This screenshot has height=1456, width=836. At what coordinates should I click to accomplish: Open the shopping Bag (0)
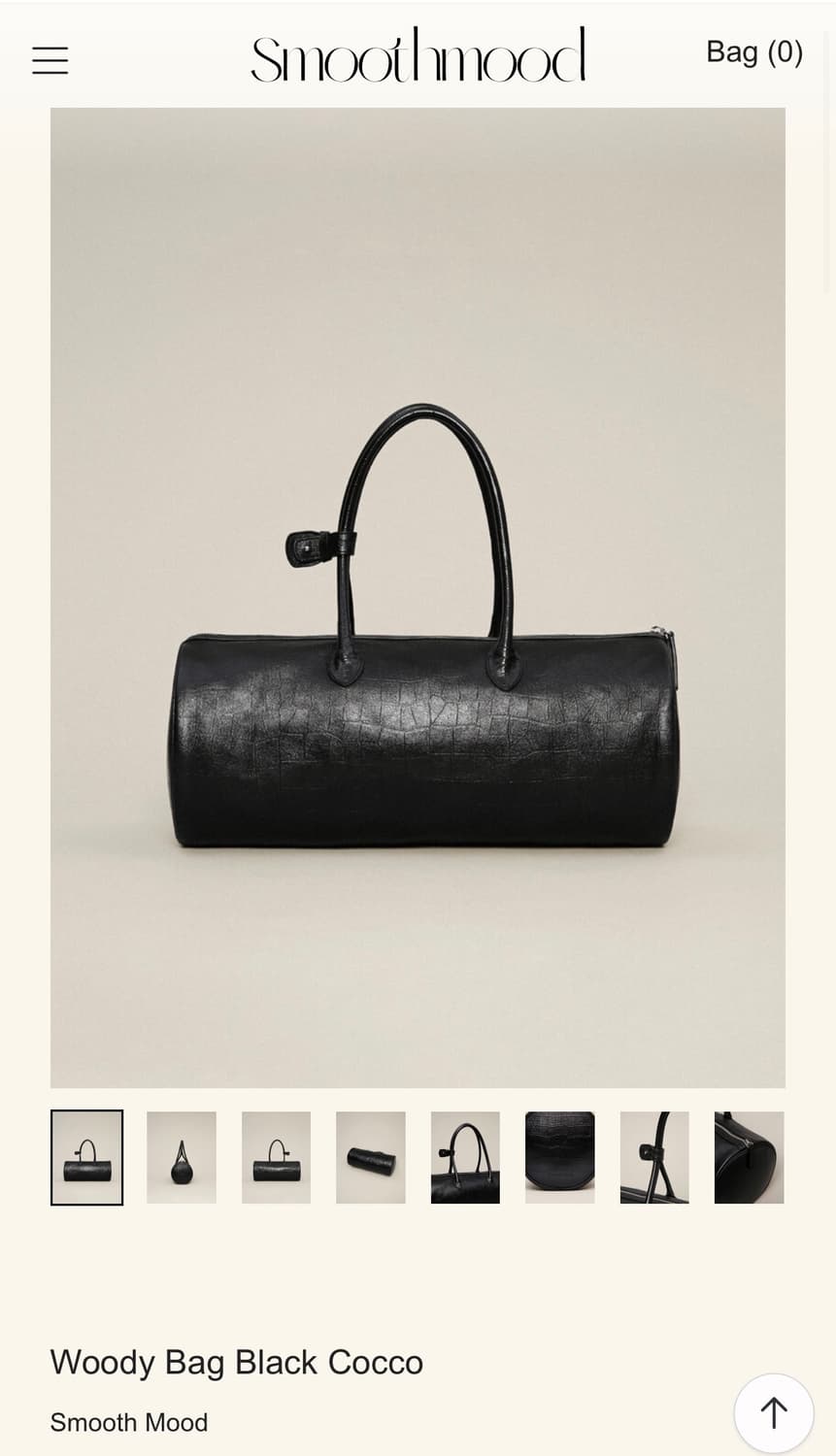coord(754,51)
